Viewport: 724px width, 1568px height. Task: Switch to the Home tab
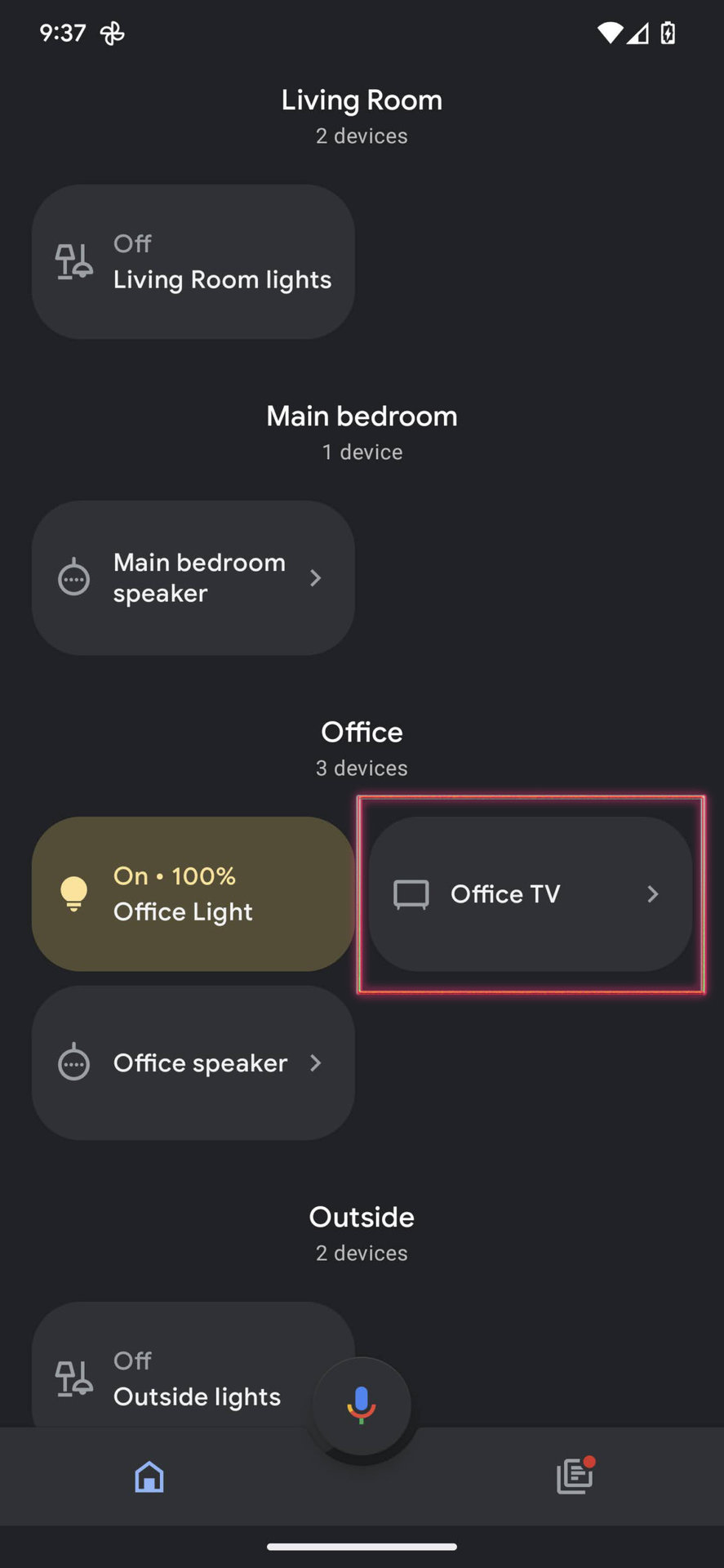(149, 1477)
